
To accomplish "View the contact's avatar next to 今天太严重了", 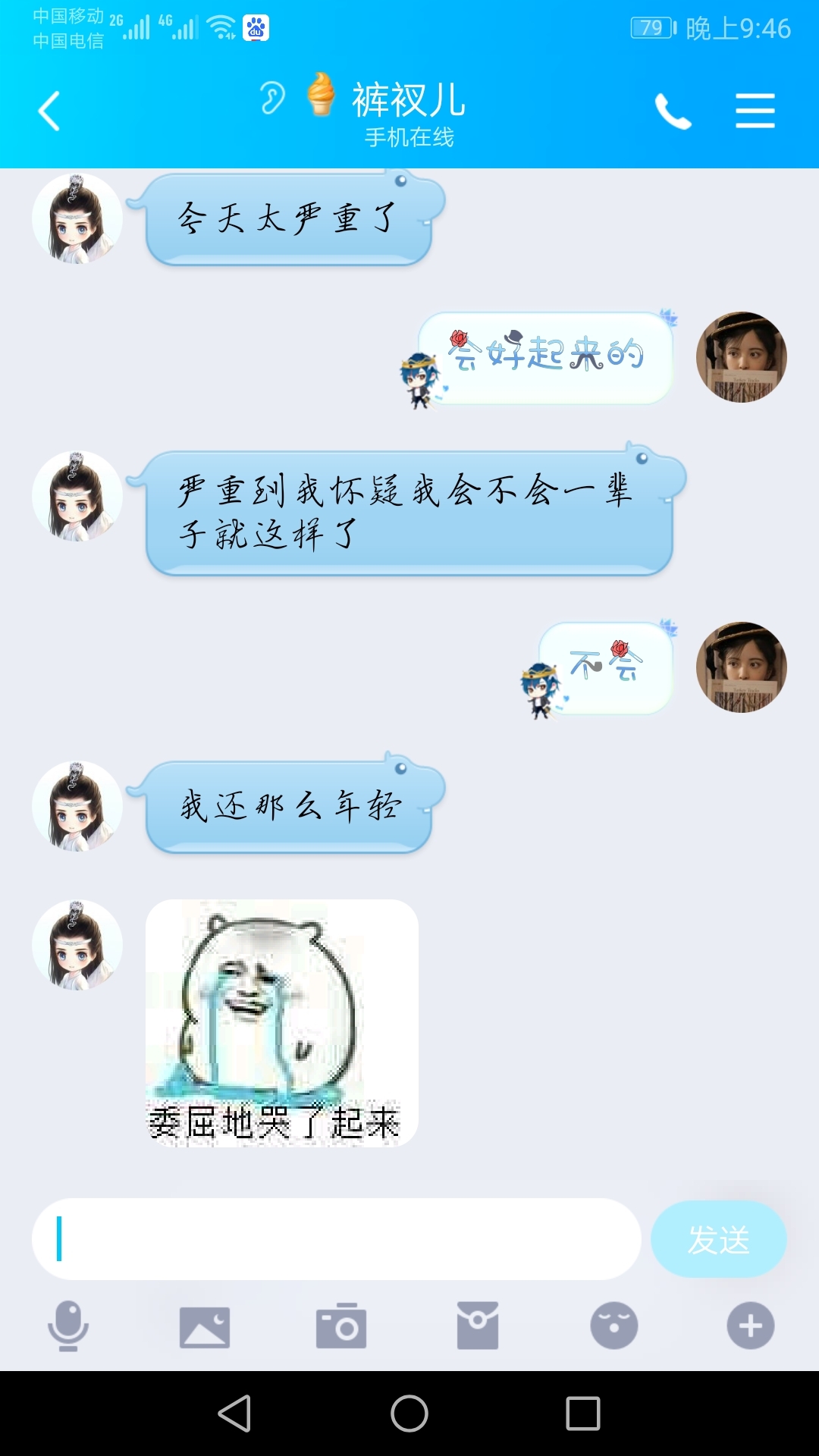I will click(77, 219).
